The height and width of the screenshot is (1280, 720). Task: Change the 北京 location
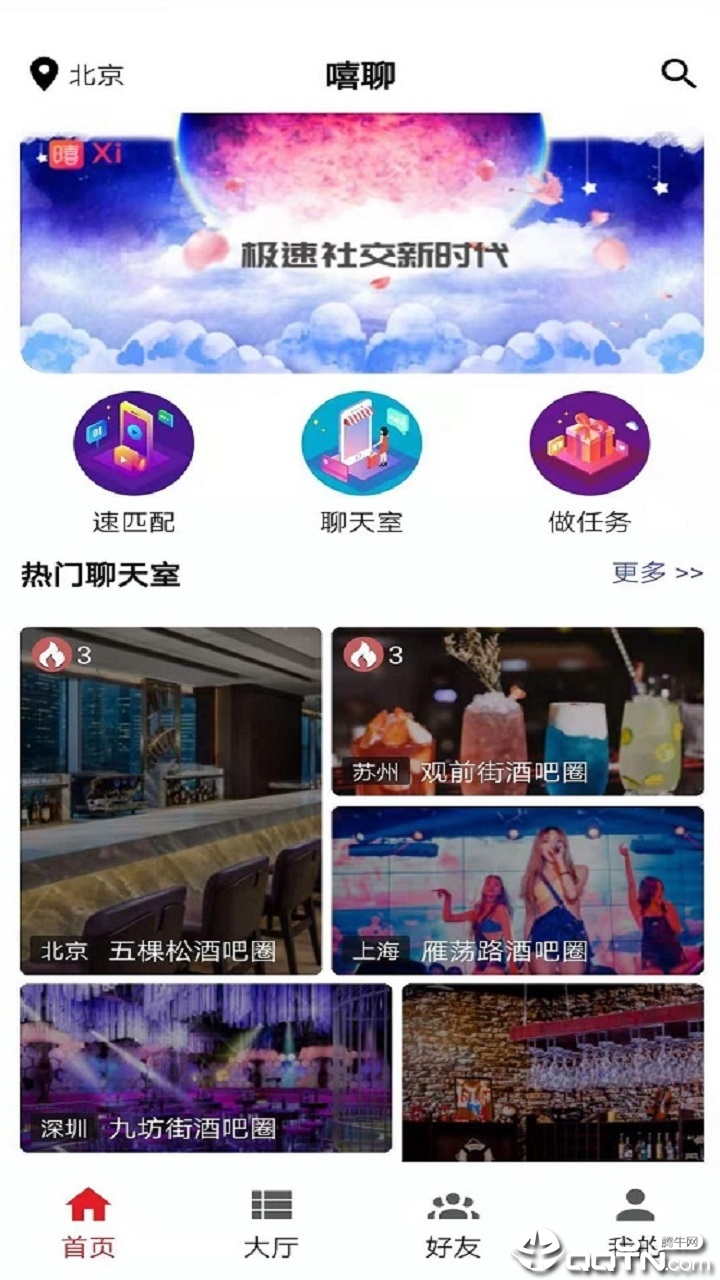point(78,74)
